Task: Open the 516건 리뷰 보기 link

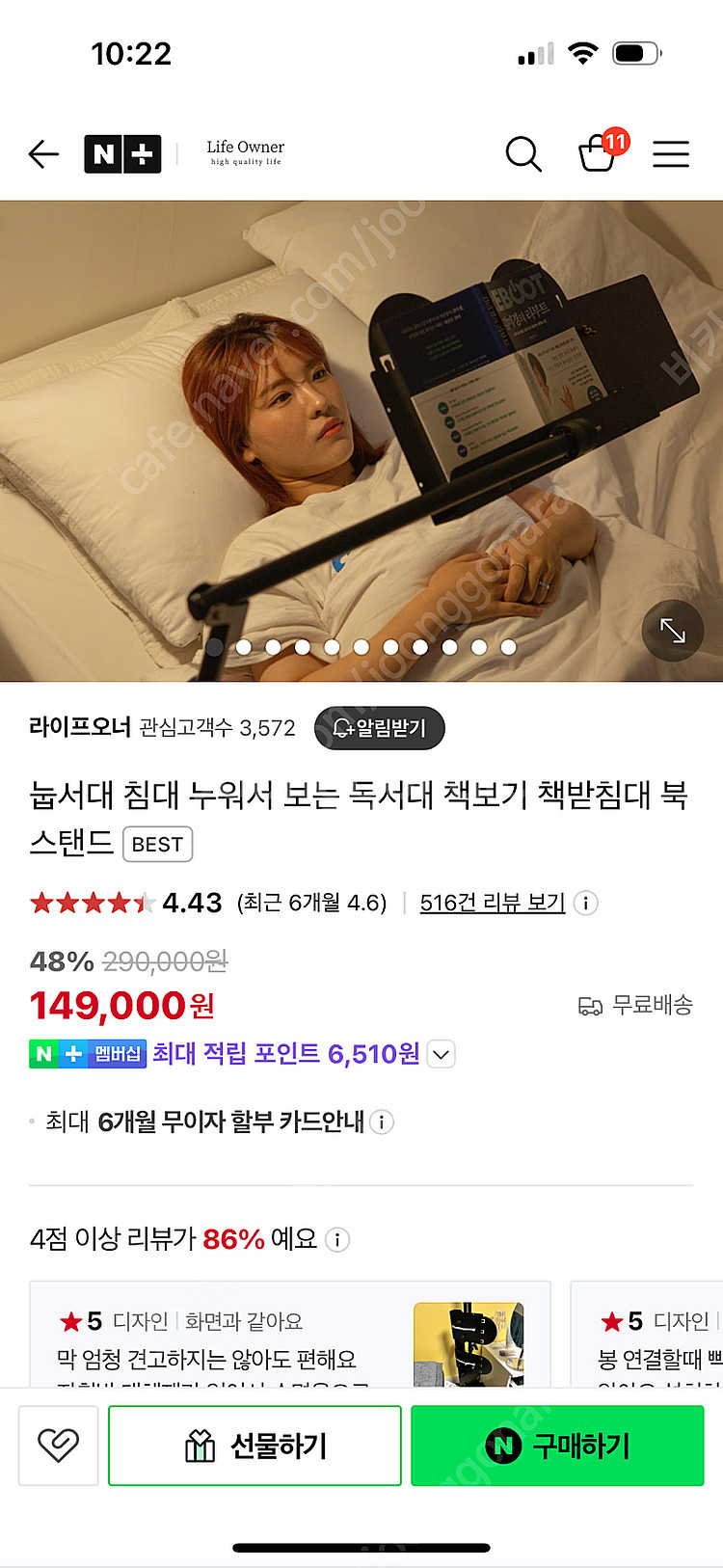Action: tap(492, 903)
